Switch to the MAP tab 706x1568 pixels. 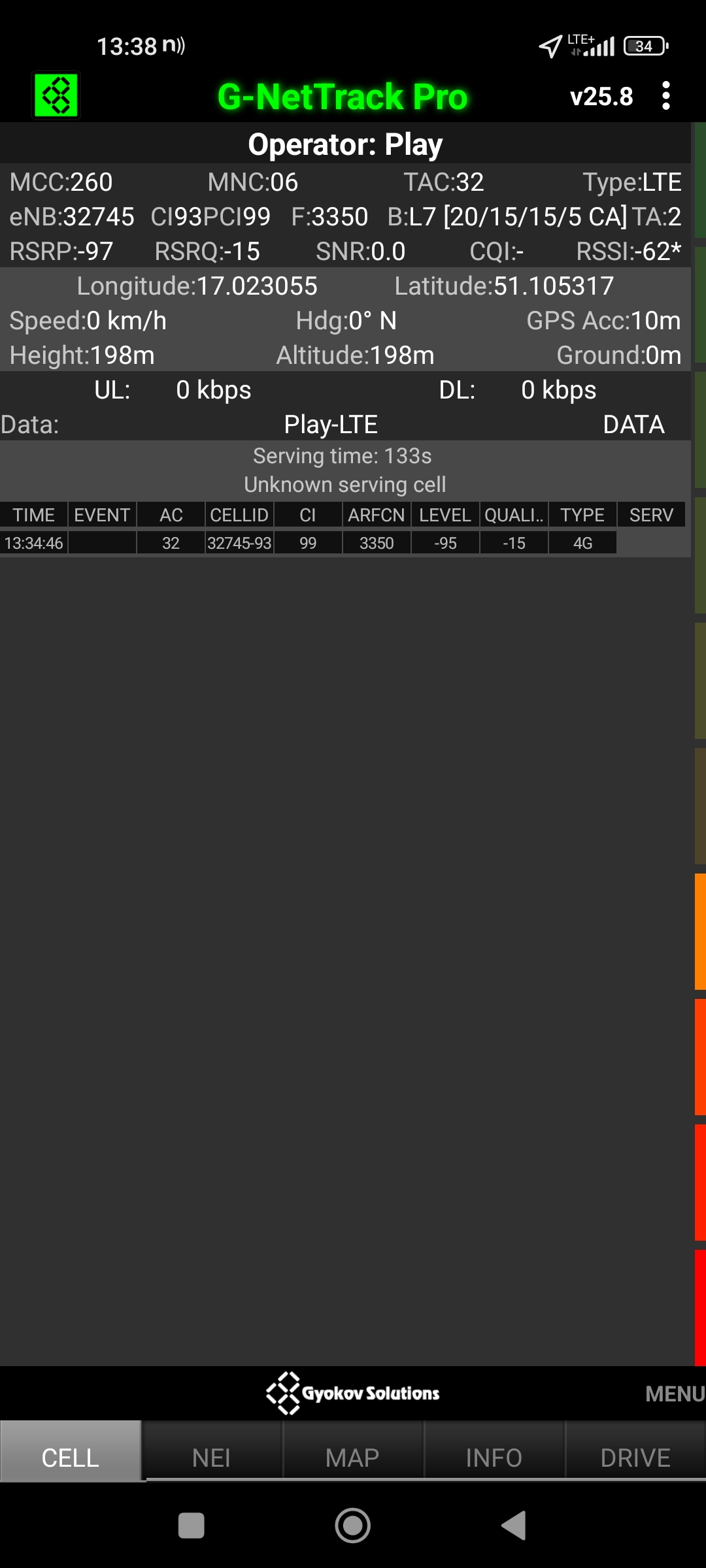click(352, 1457)
